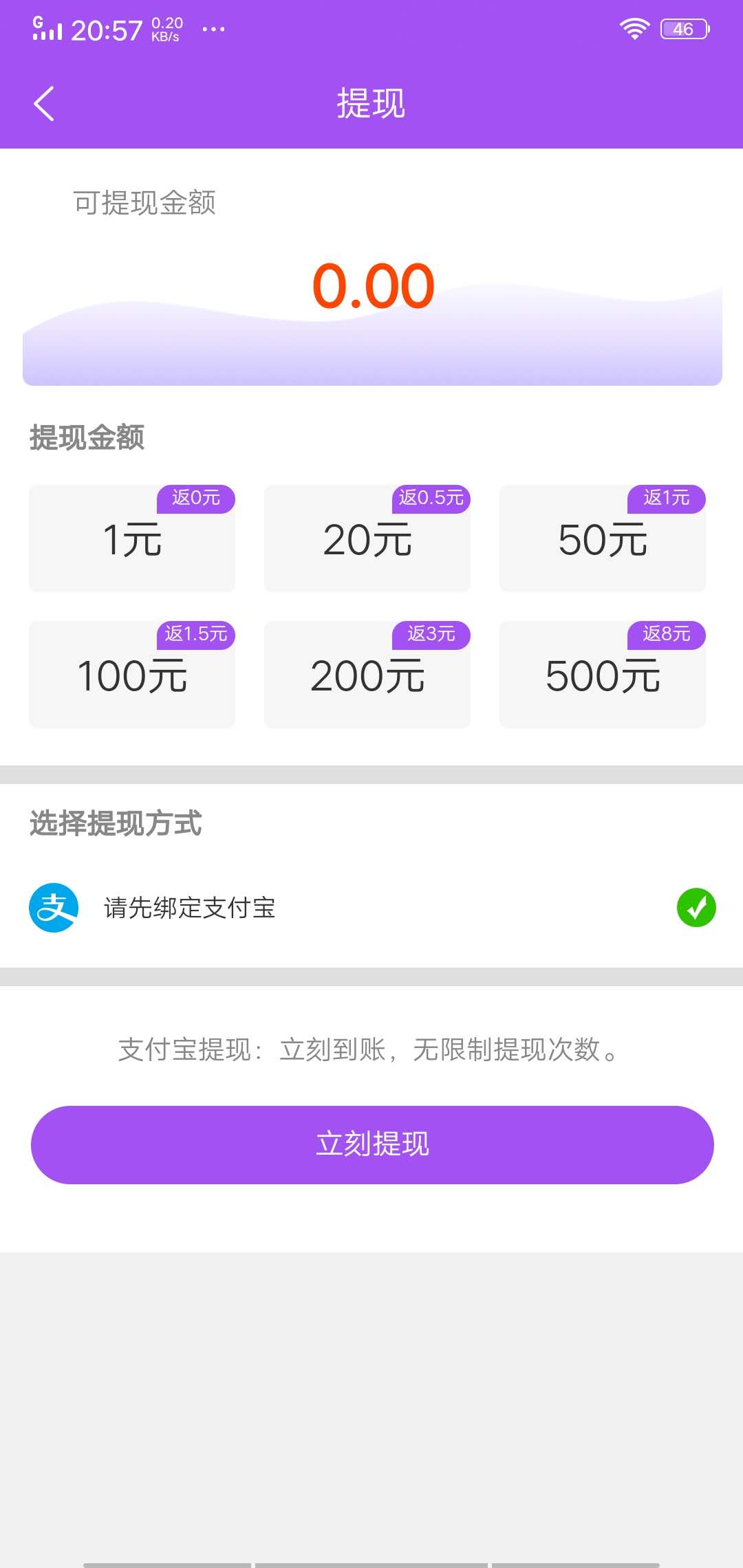
Task: Tap the battery indicator showing 46
Action: point(683,29)
